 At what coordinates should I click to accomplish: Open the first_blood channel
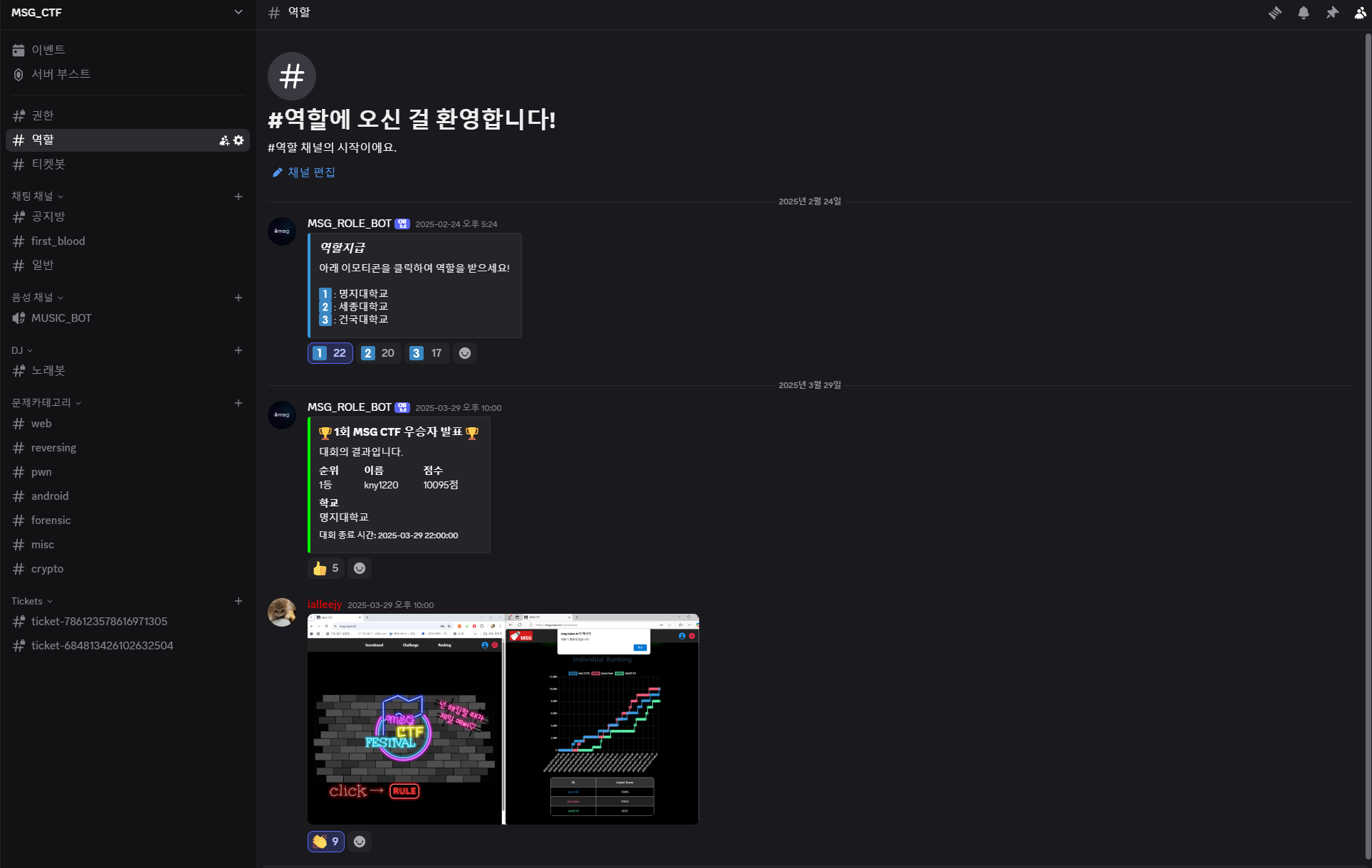click(x=58, y=241)
